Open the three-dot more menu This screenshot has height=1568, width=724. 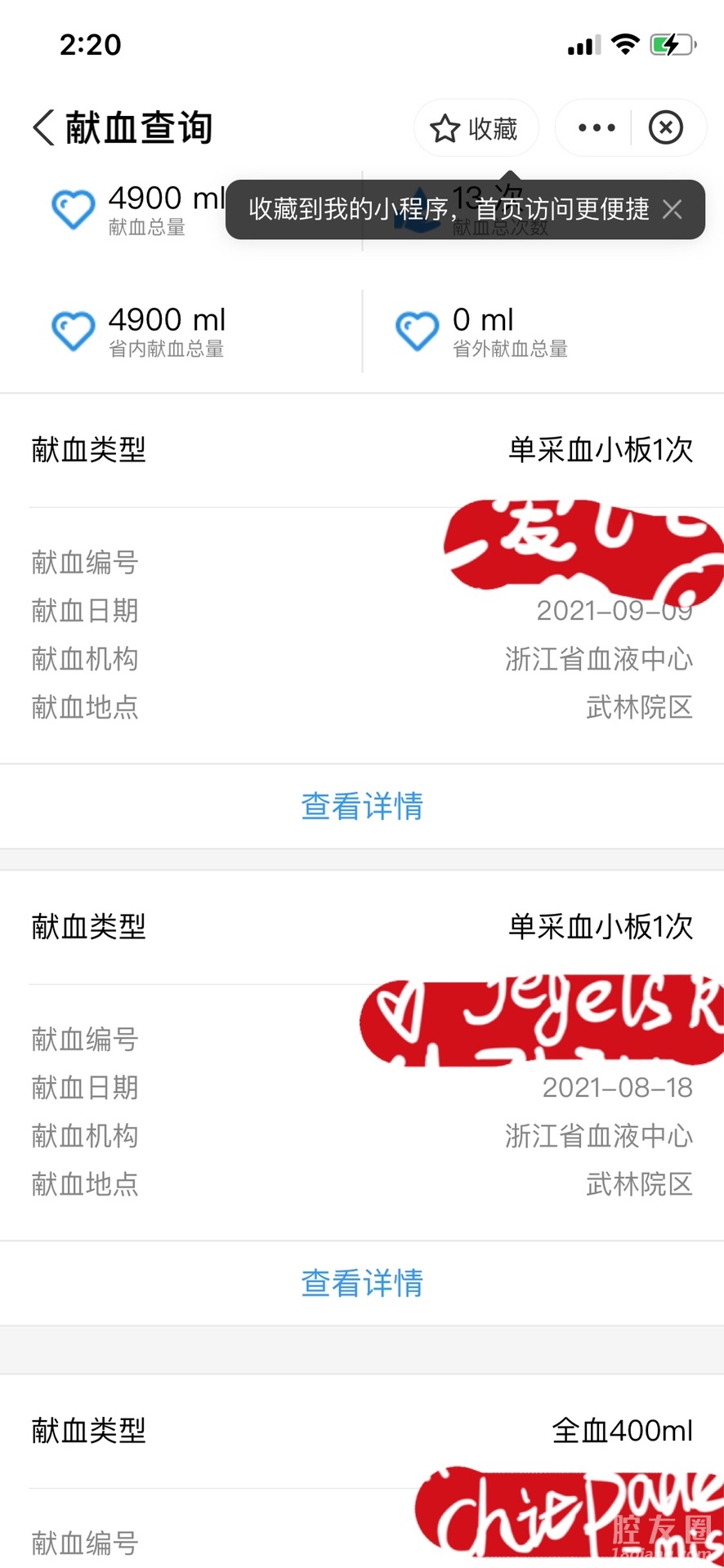597,127
